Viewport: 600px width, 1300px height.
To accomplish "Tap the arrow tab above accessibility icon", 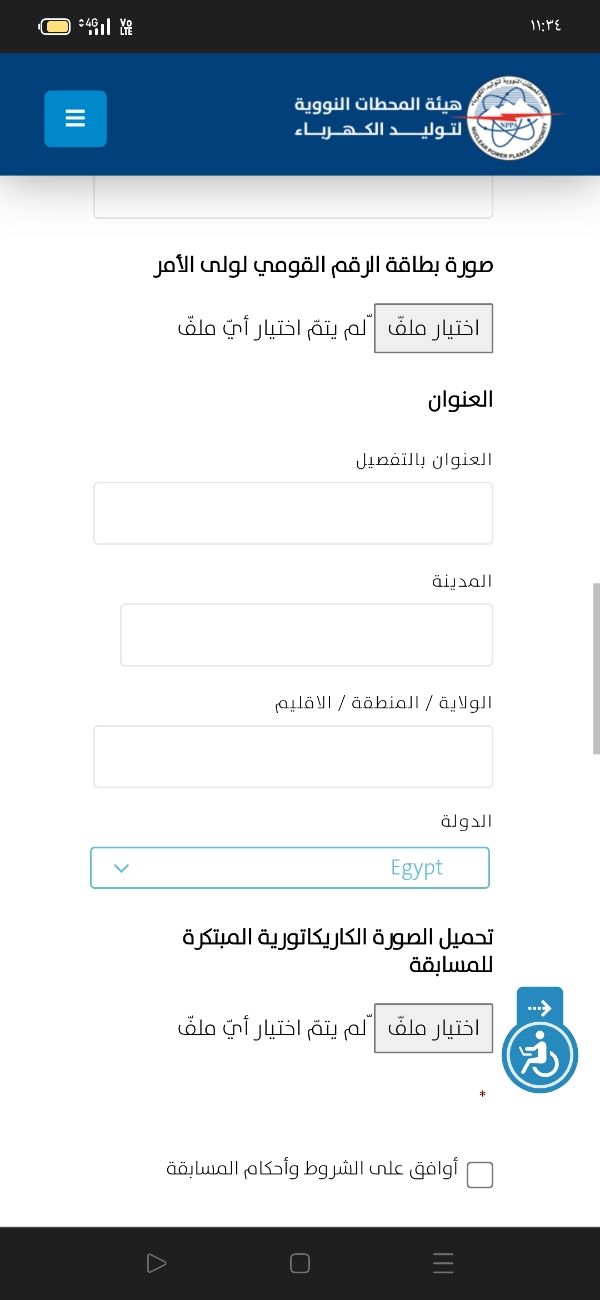I will pos(540,1005).
